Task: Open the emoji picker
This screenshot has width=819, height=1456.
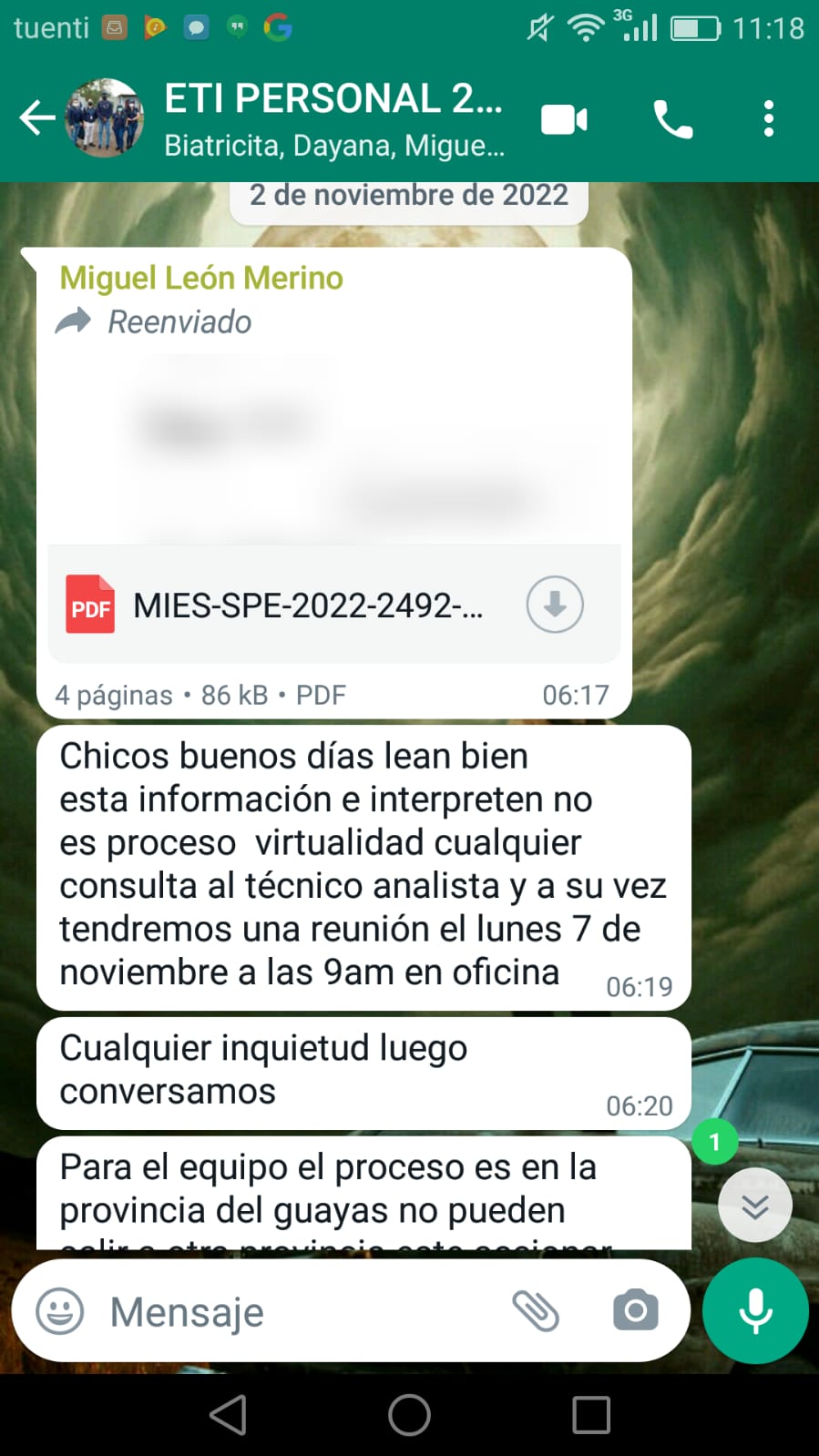Action: (60, 1312)
